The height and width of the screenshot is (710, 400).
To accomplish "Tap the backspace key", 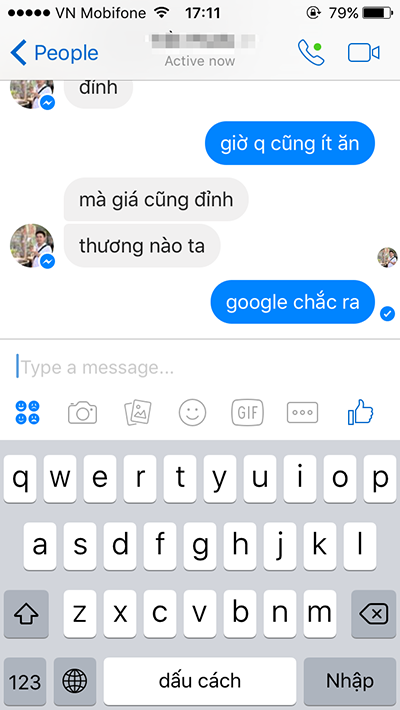I will pyautogui.click(x=374, y=614).
